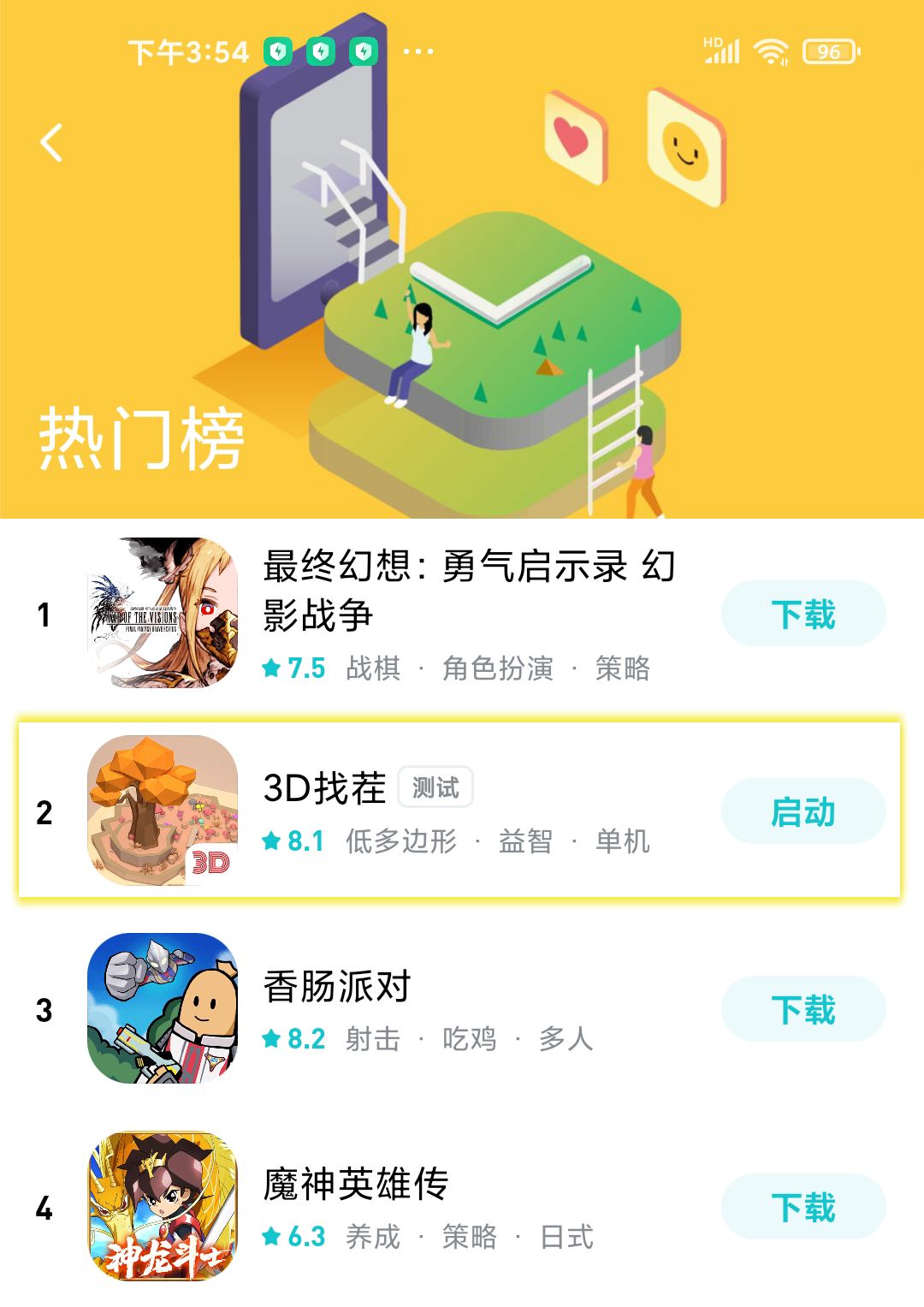Screen dimensions: 924x1307
Task: Go back using the top-left arrow
Action: click(52, 142)
